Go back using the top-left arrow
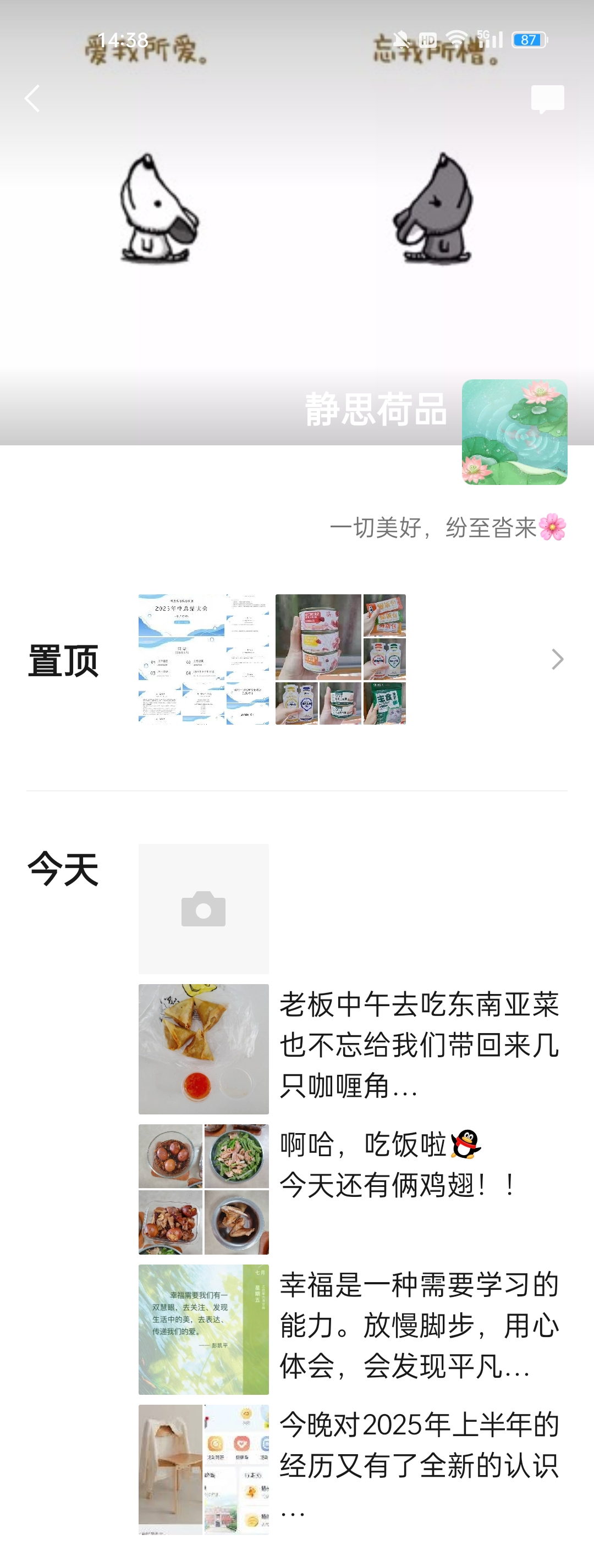The height and width of the screenshot is (1568, 594). coord(32,98)
